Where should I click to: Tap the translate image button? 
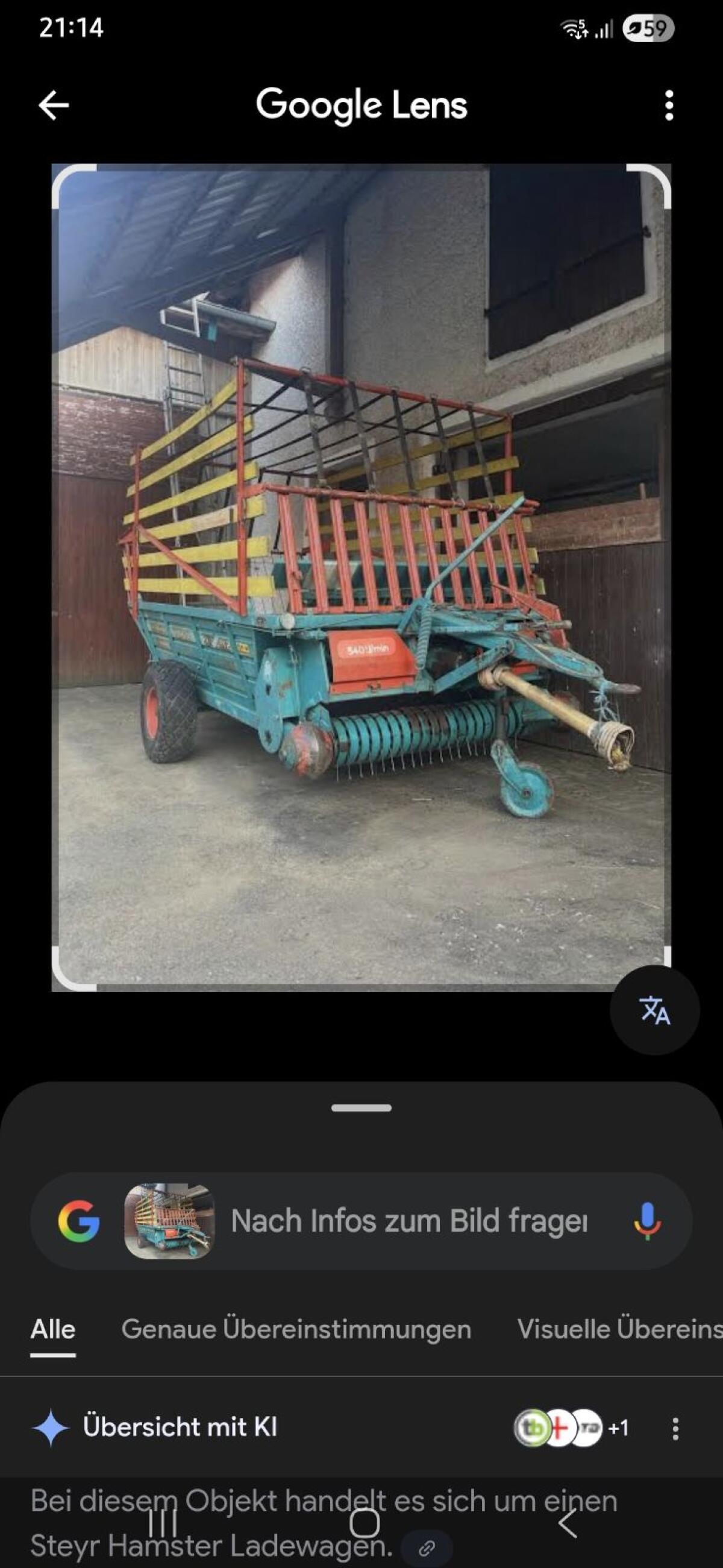click(654, 1010)
